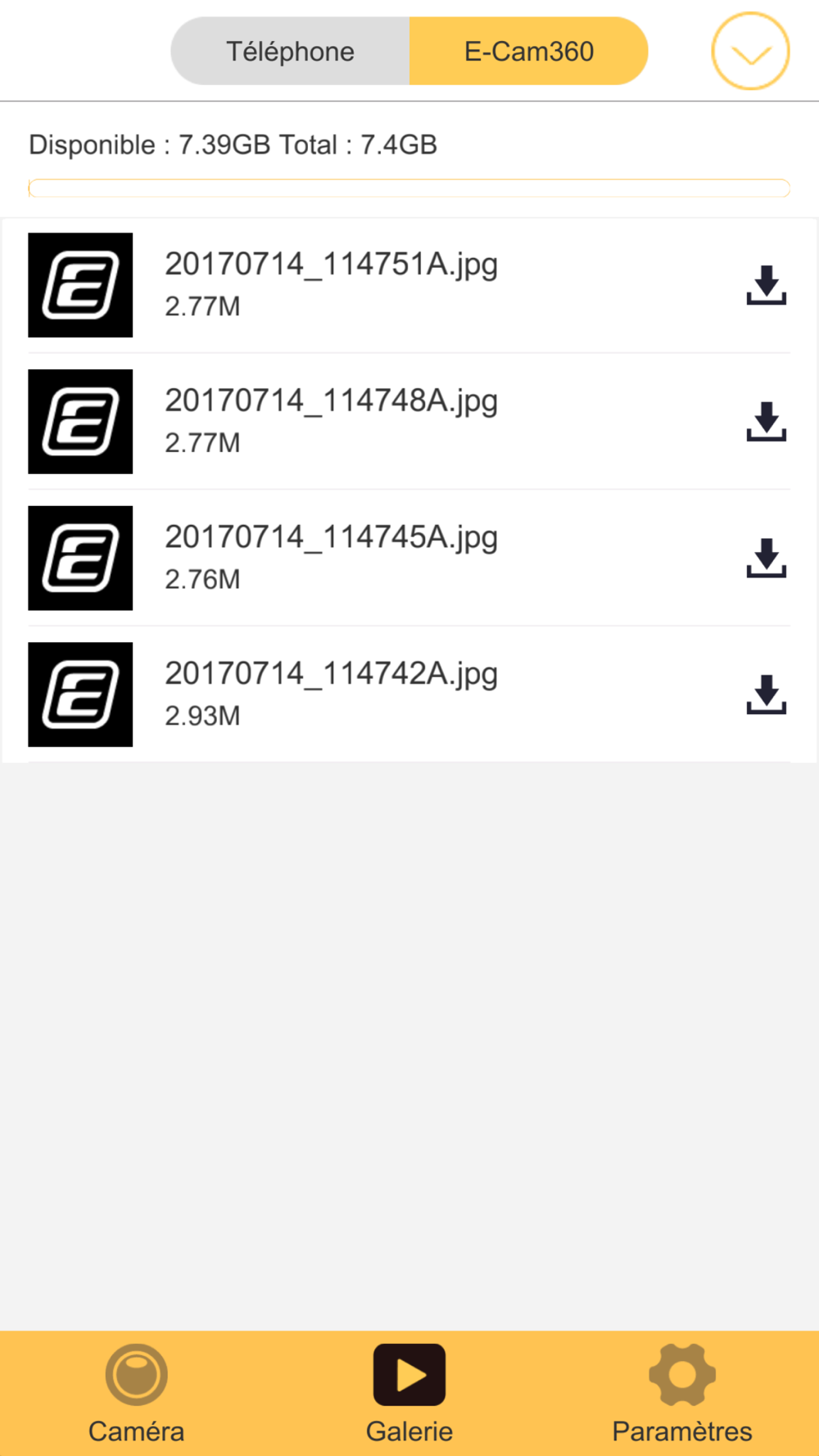Open the 20170714_114742A.jpg thumbnail

80,694
